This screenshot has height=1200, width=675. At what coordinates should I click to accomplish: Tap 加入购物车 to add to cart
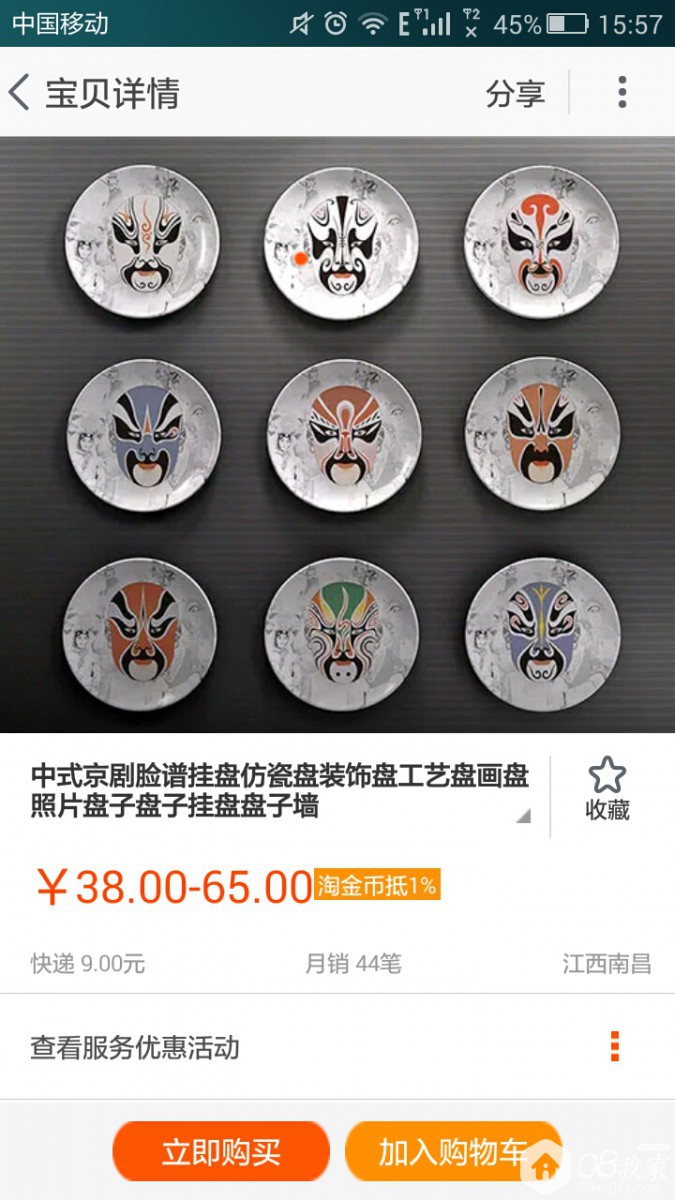(x=452, y=1151)
